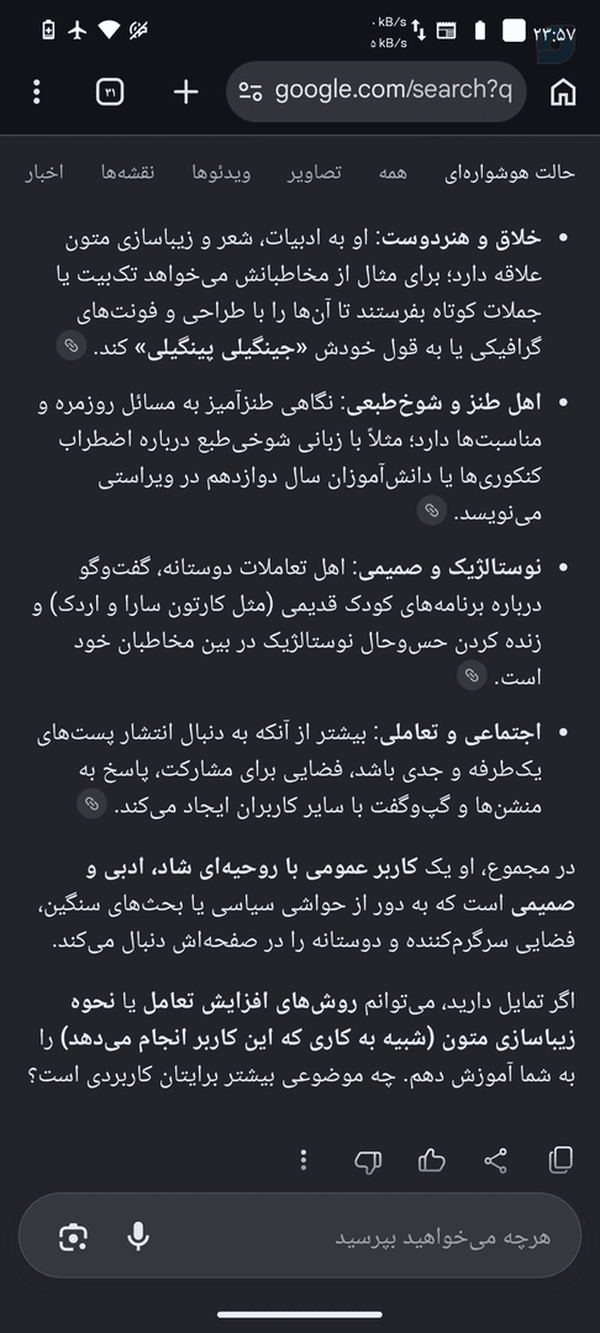Switch to the اخبار tab
Image resolution: width=600 pixels, height=1333 pixels.
[x=44, y=172]
